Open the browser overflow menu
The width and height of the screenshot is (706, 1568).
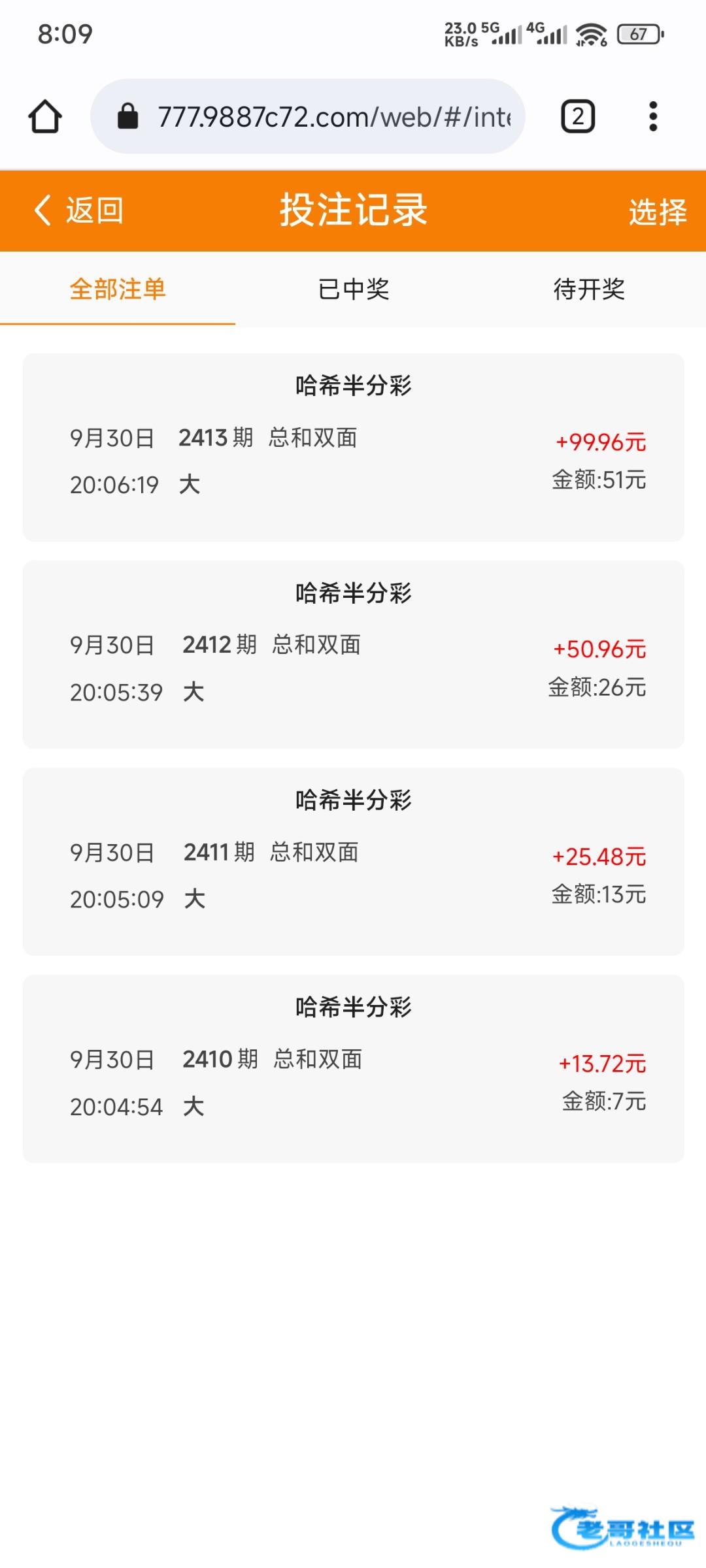(652, 117)
